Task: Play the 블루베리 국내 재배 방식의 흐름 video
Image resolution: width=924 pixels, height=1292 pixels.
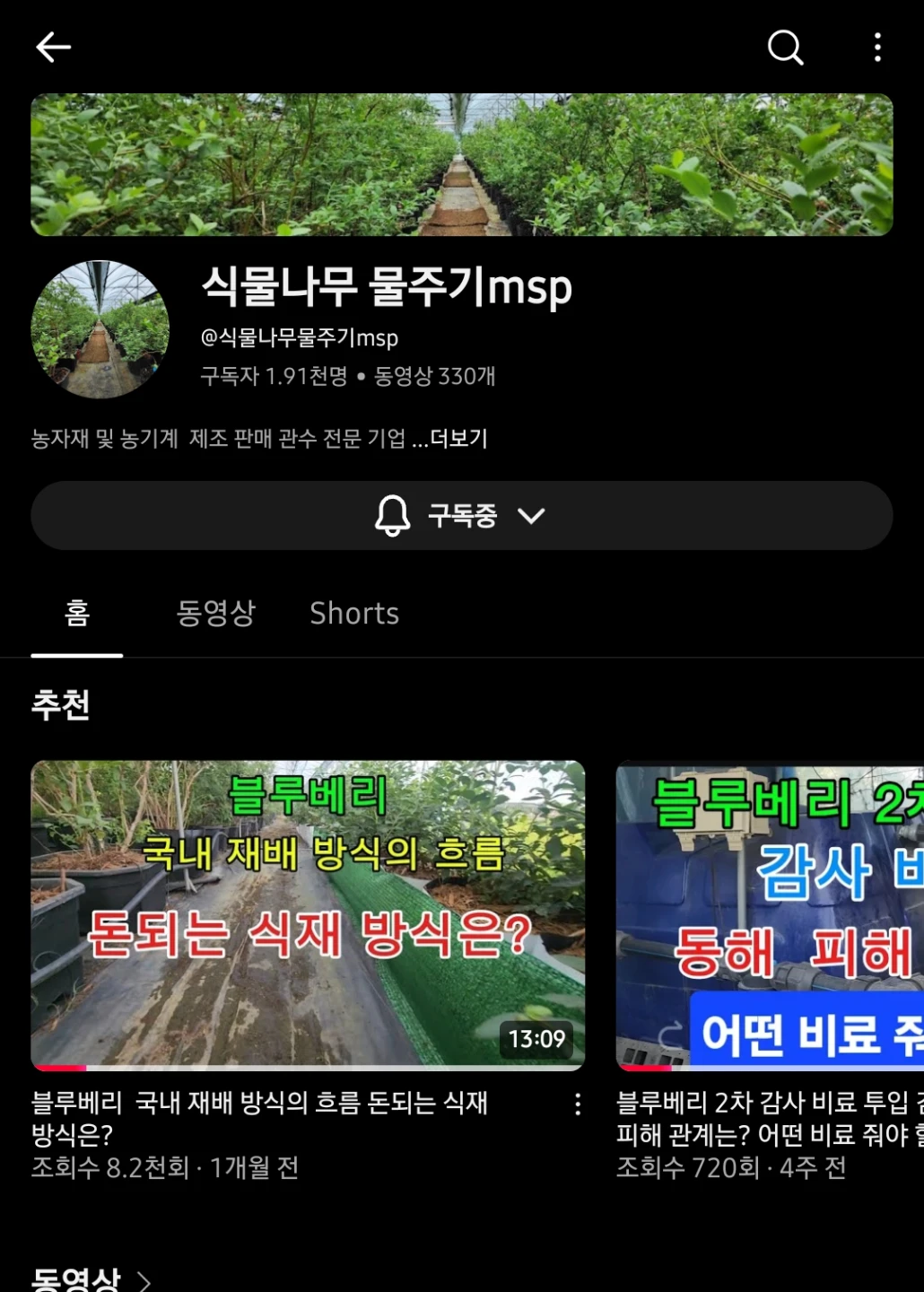Action: 308,915
